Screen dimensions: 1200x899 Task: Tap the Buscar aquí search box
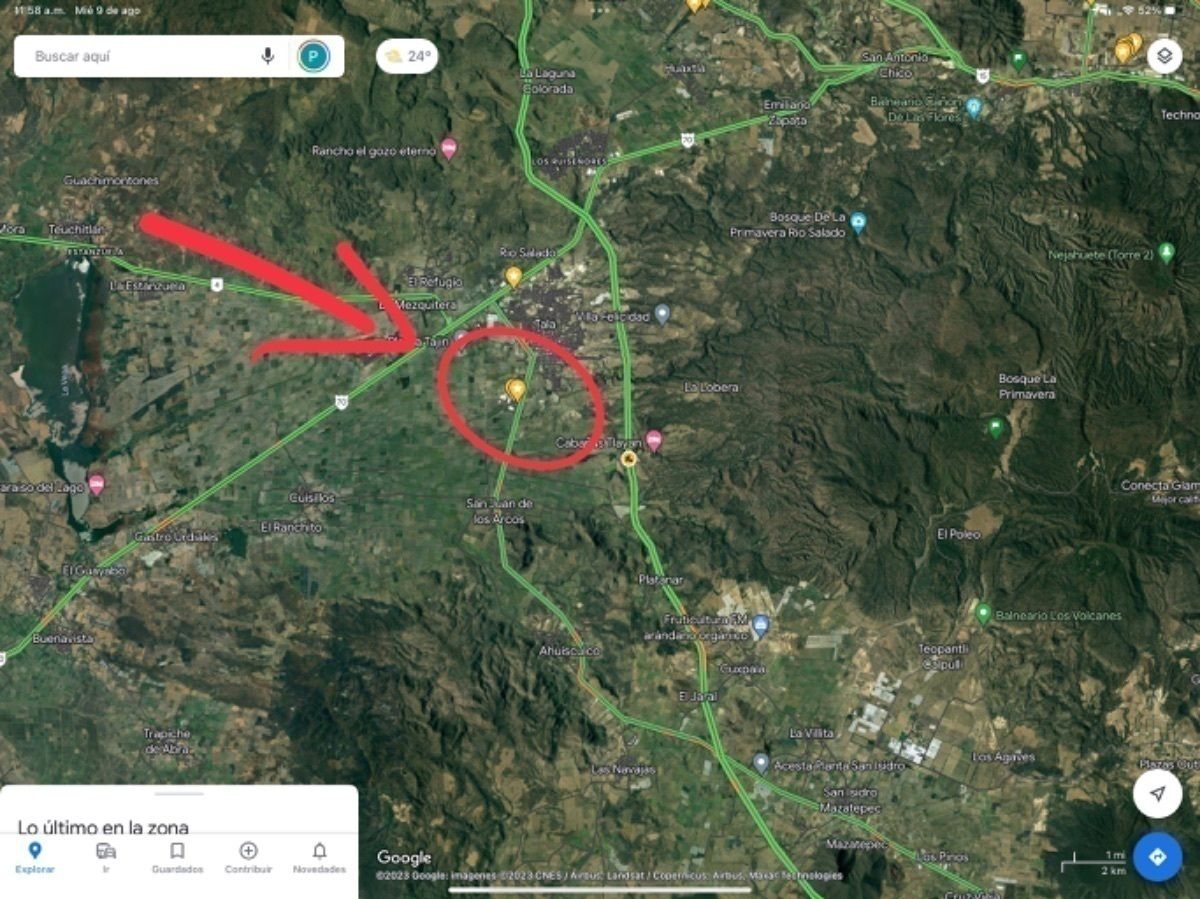(140, 56)
